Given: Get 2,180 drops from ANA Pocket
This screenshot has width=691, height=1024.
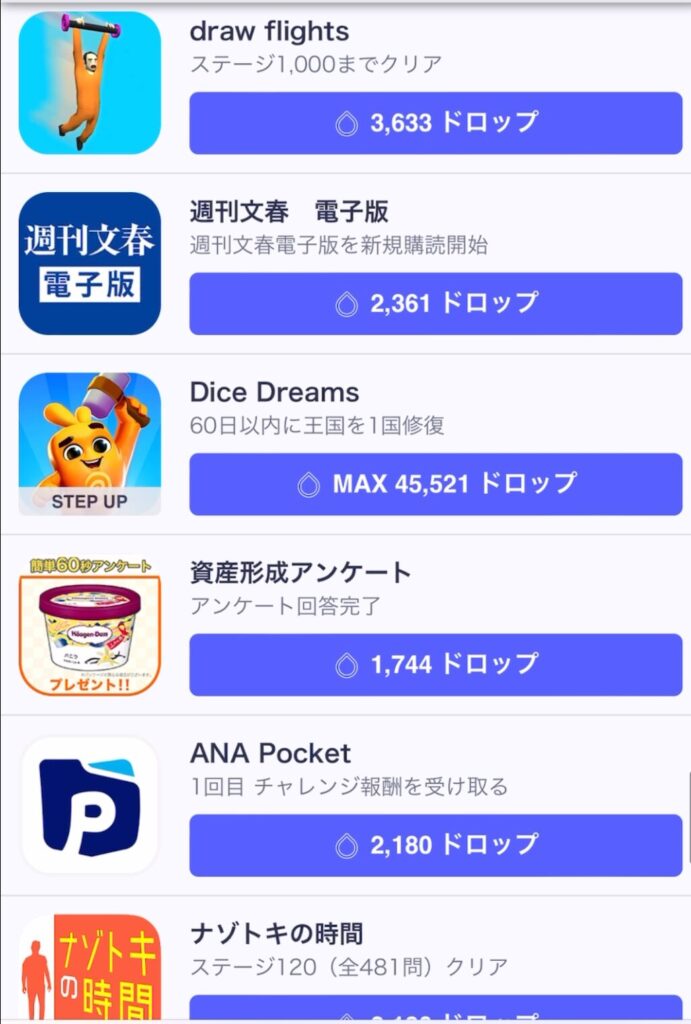Looking at the screenshot, I should click(x=435, y=845).
